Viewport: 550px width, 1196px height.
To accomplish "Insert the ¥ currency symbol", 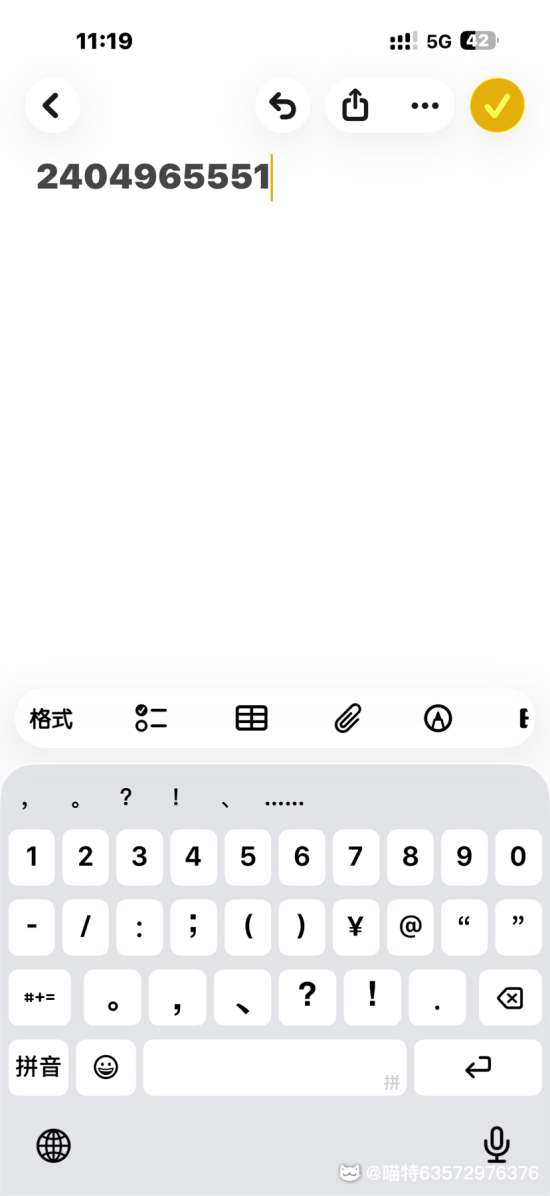I will pyautogui.click(x=356, y=928).
